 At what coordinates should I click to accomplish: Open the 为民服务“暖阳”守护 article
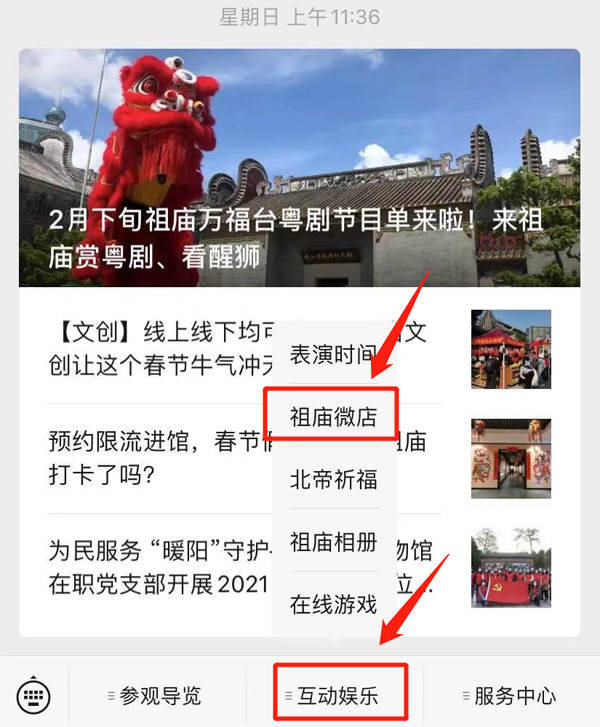[x=150, y=567]
